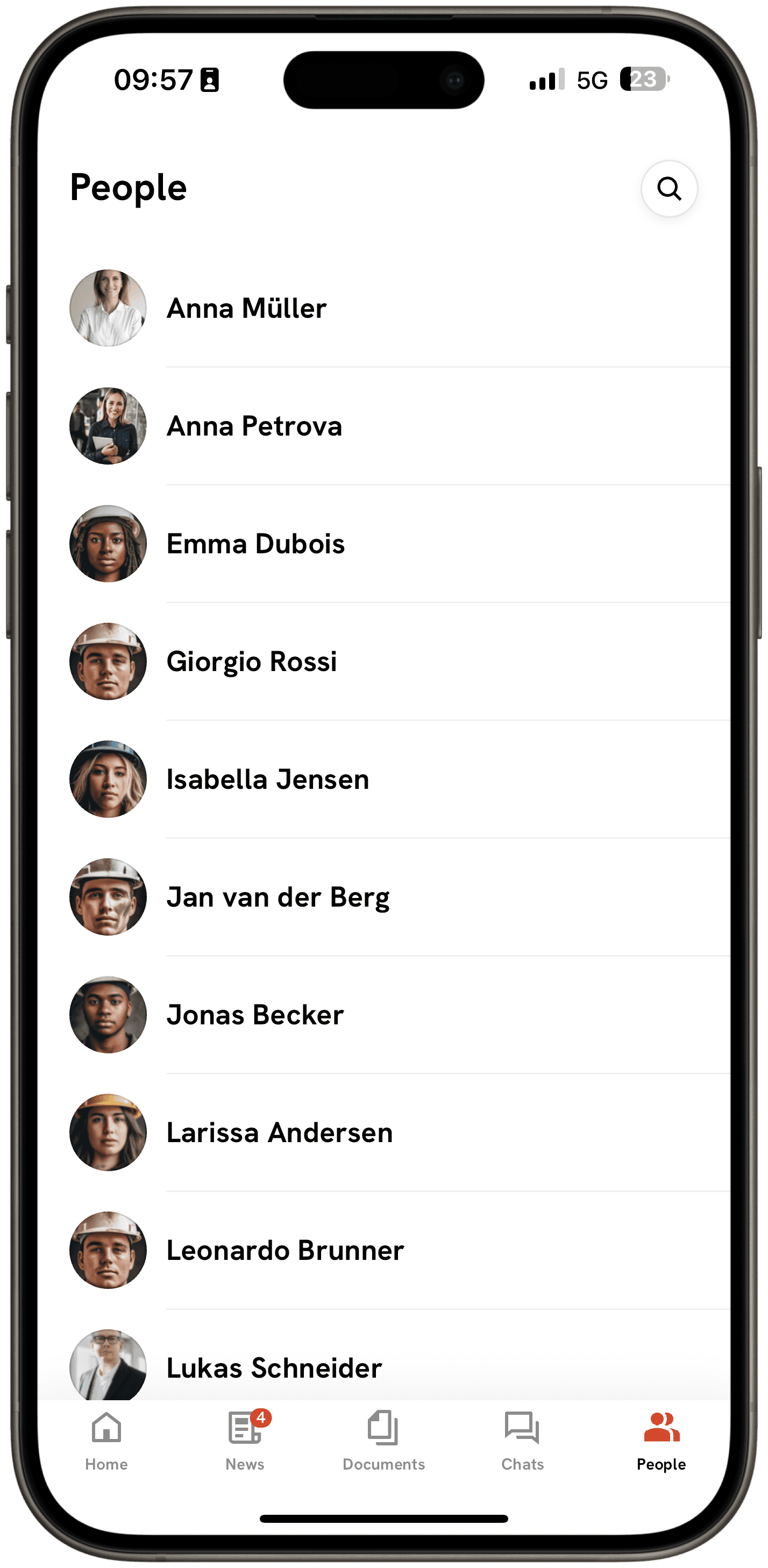
Task: Select Jonas Becker in the people list
Action: click(254, 1014)
